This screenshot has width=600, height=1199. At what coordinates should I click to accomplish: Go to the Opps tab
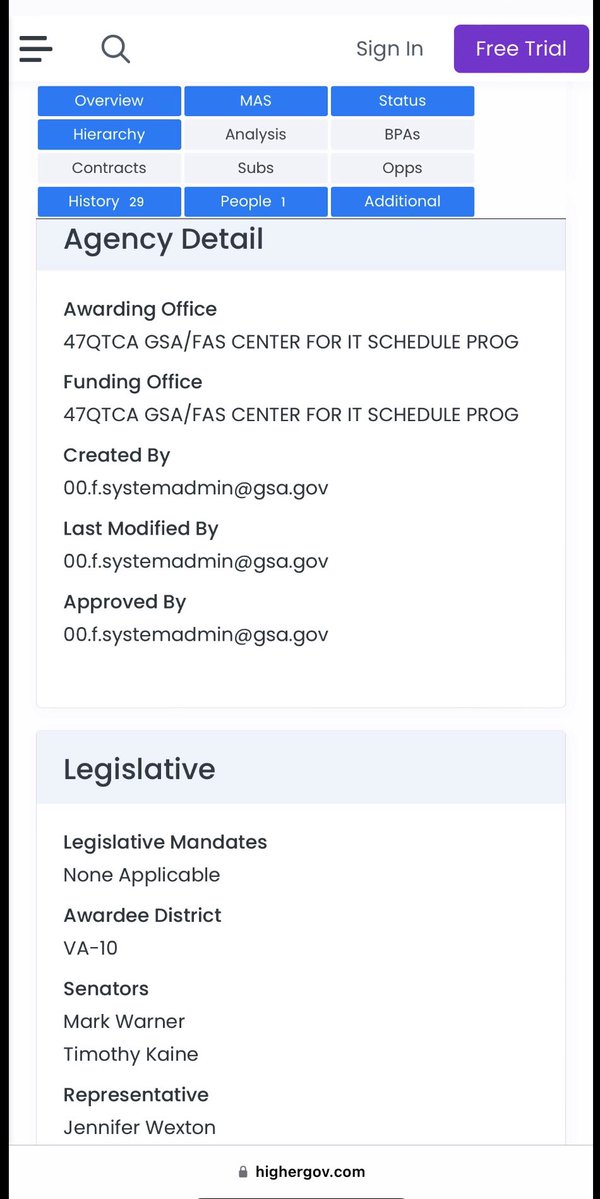tap(402, 168)
